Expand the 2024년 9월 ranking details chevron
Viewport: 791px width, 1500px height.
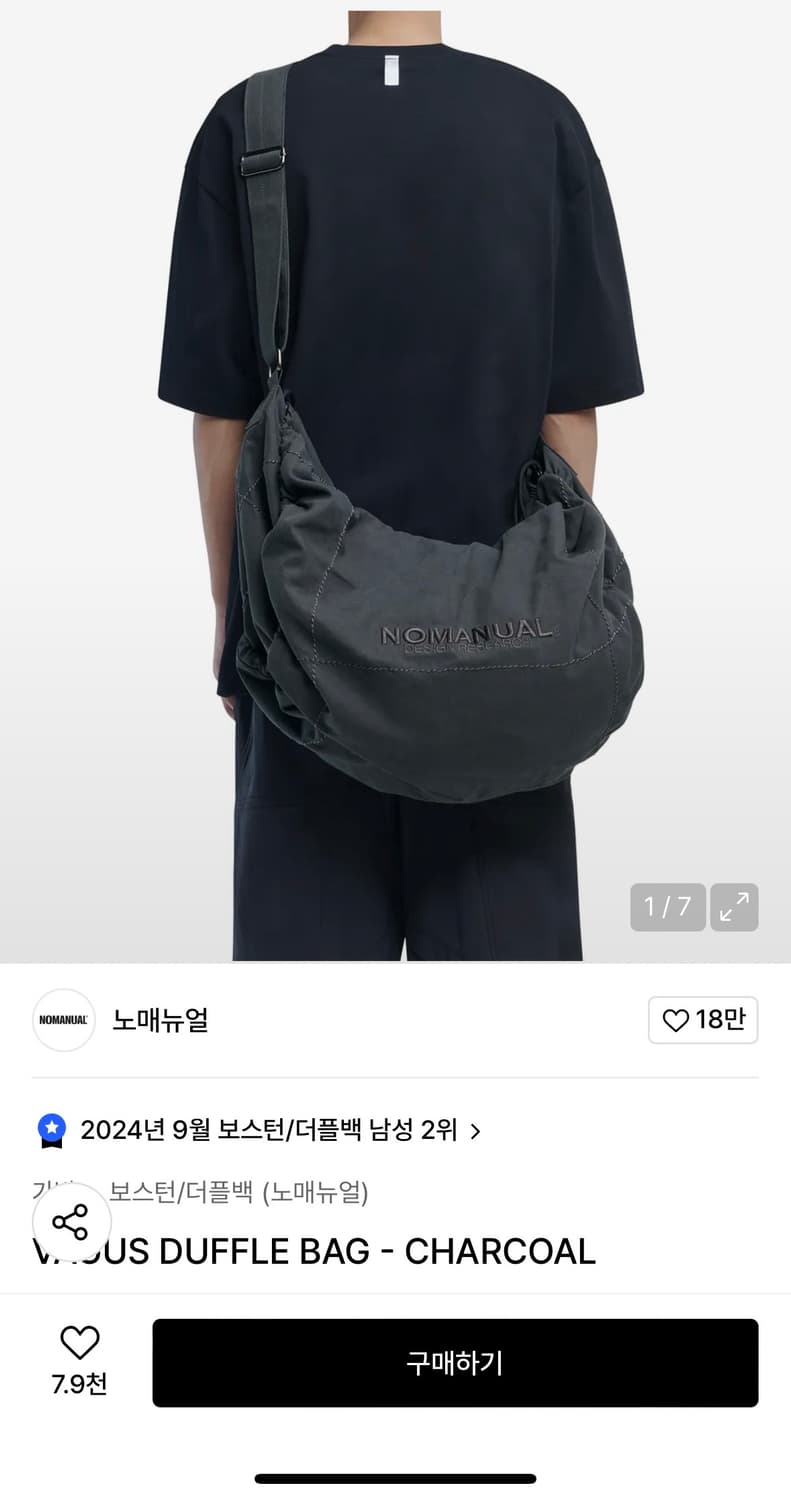pos(476,1130)
